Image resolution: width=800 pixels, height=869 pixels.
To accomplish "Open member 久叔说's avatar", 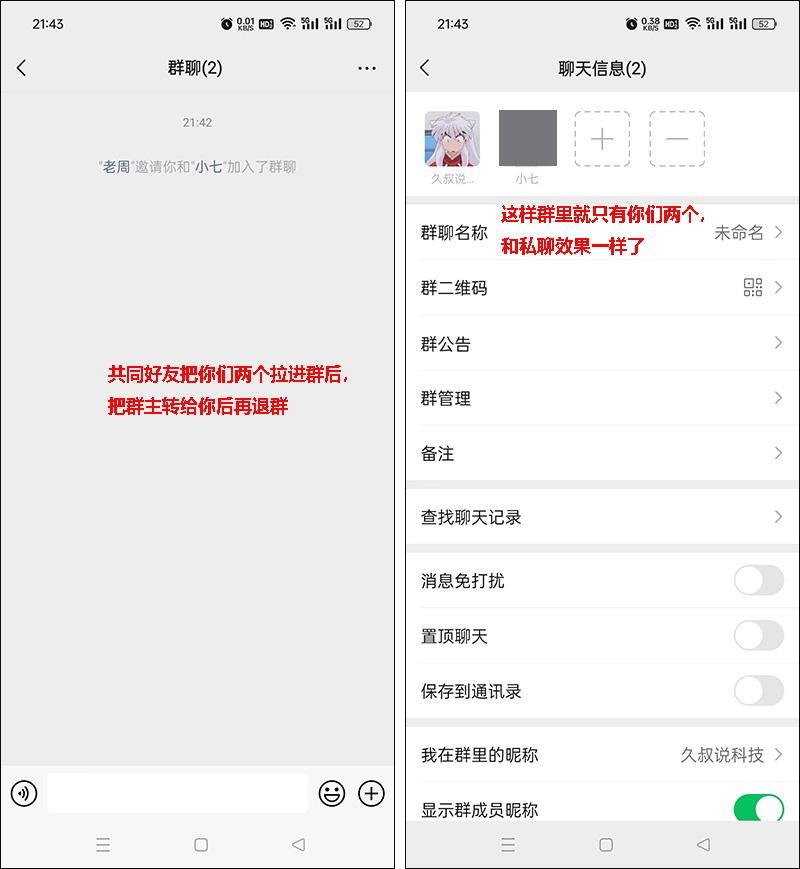I will (x=452, y=139).
